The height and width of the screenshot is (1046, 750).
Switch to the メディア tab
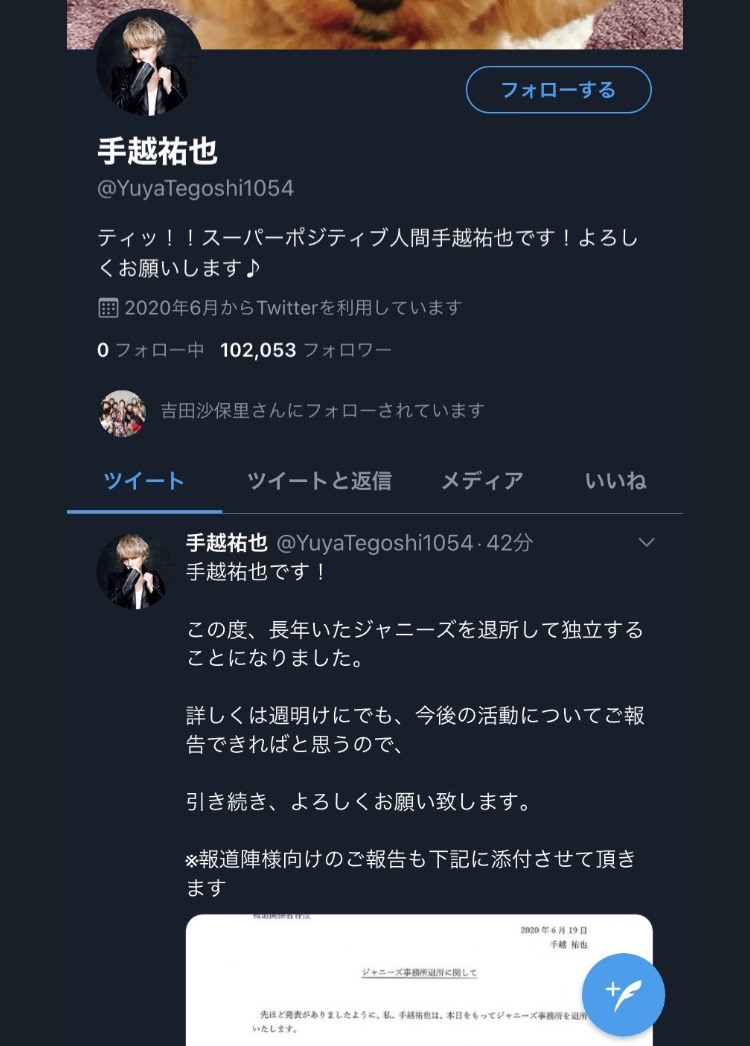click(482, 481)
